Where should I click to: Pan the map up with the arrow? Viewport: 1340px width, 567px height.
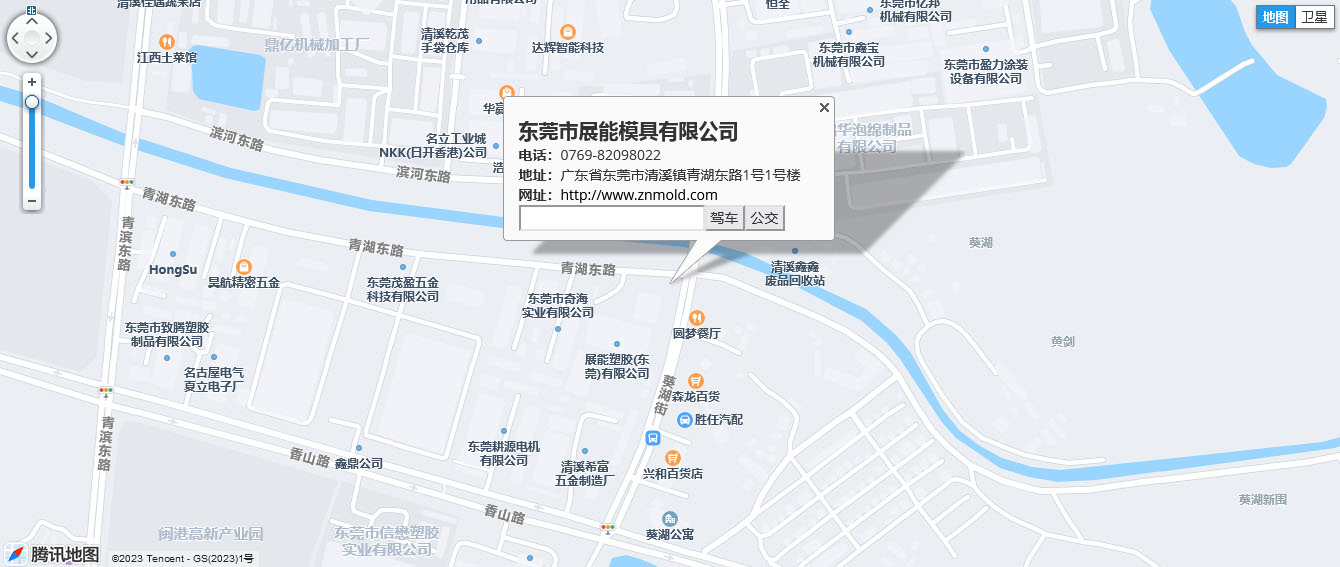32,20
